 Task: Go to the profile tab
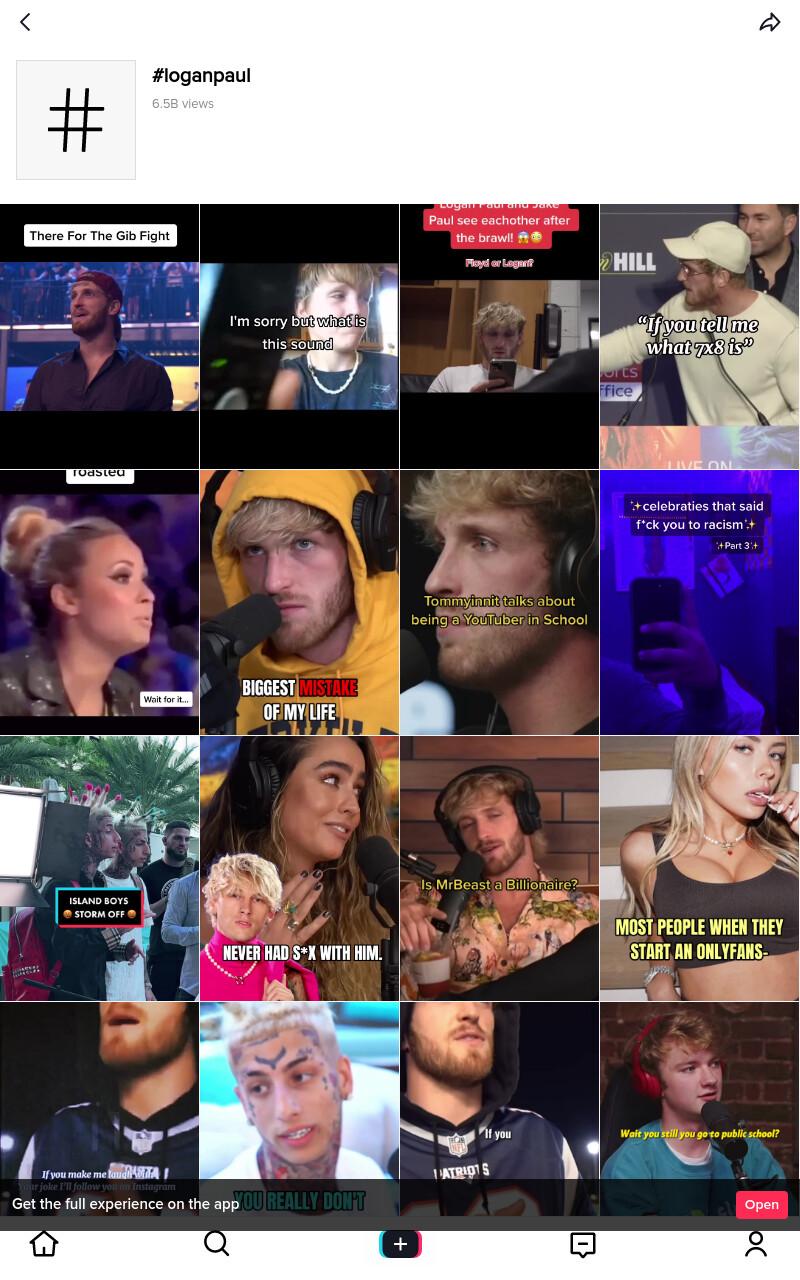(756, 1243)
